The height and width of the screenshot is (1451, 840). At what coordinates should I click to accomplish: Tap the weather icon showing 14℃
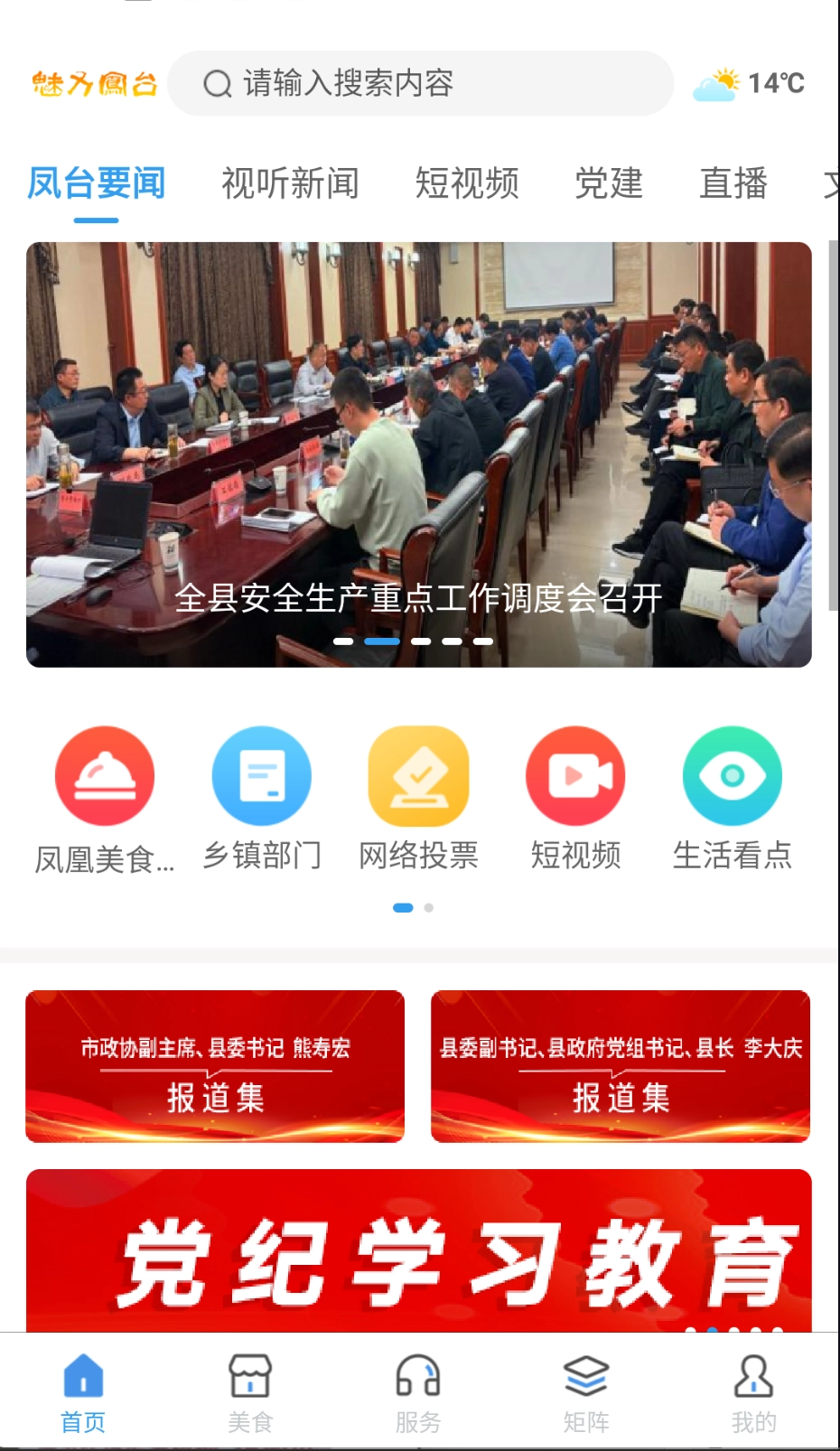coord(714,84)
